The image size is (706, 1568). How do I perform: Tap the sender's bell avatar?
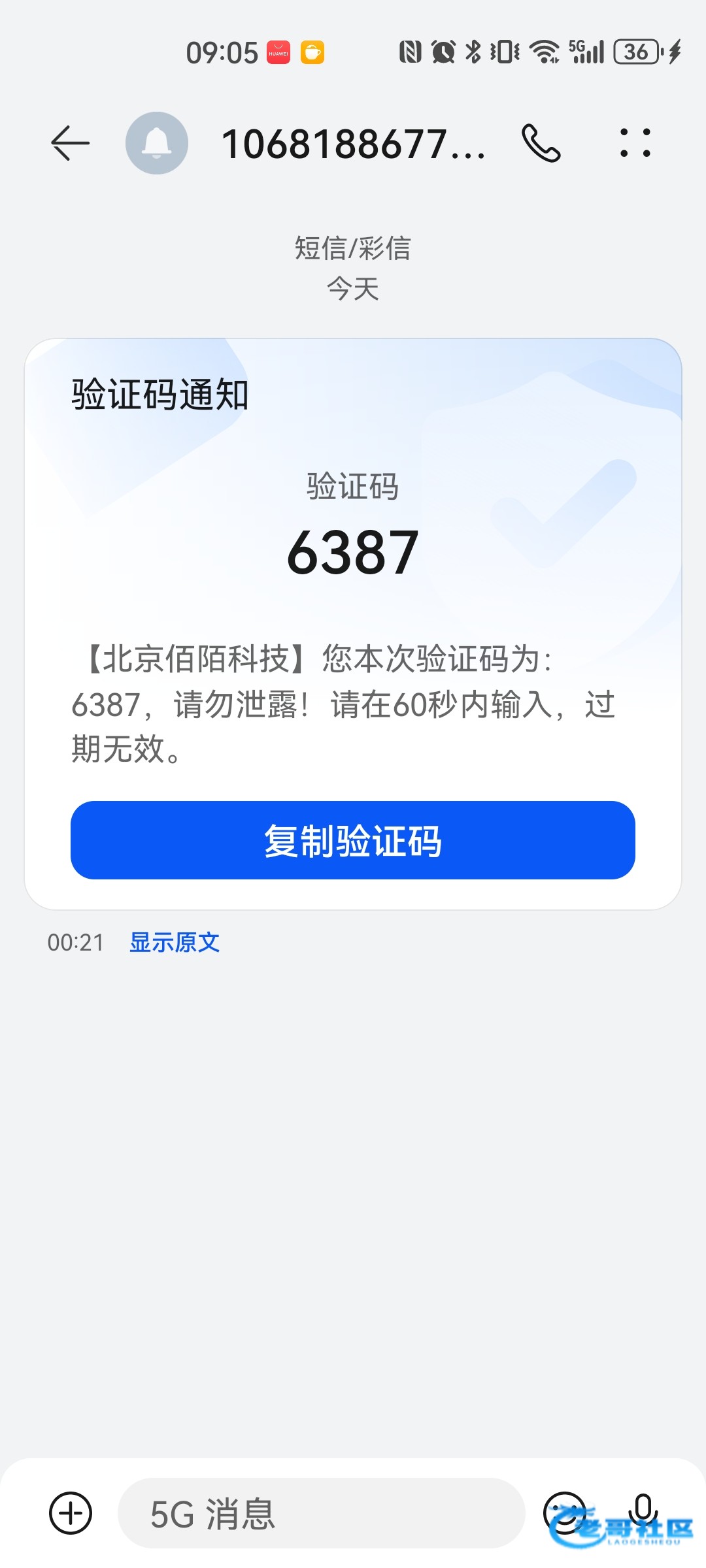[157, 143]
